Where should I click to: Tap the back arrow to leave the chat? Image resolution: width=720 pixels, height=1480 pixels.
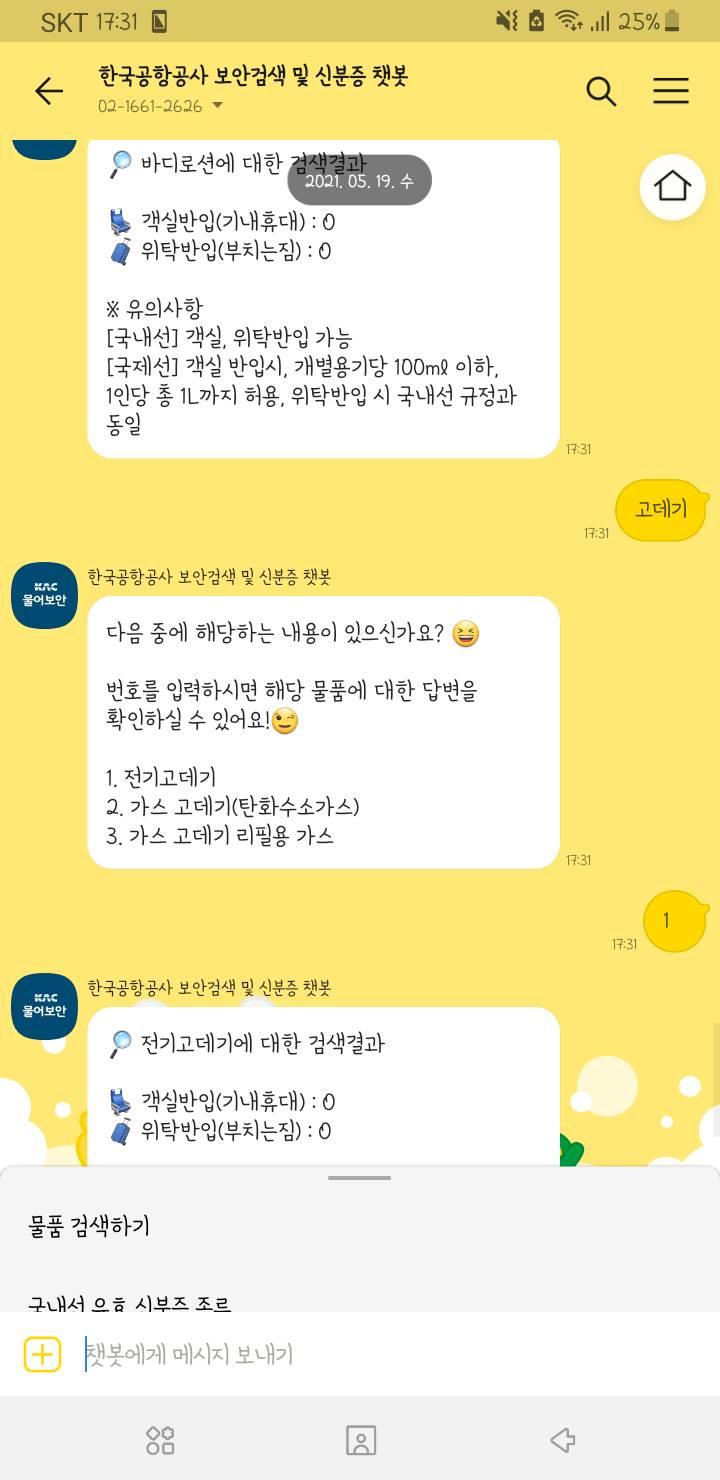coord(48,91)
